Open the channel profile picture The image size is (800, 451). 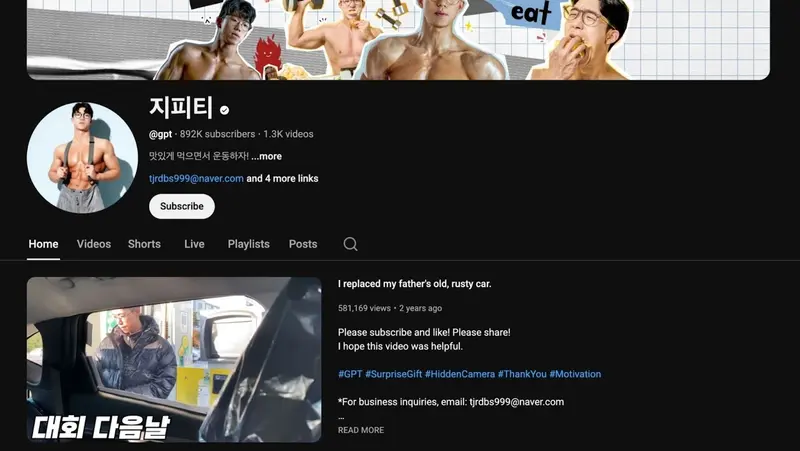[82, 157]
